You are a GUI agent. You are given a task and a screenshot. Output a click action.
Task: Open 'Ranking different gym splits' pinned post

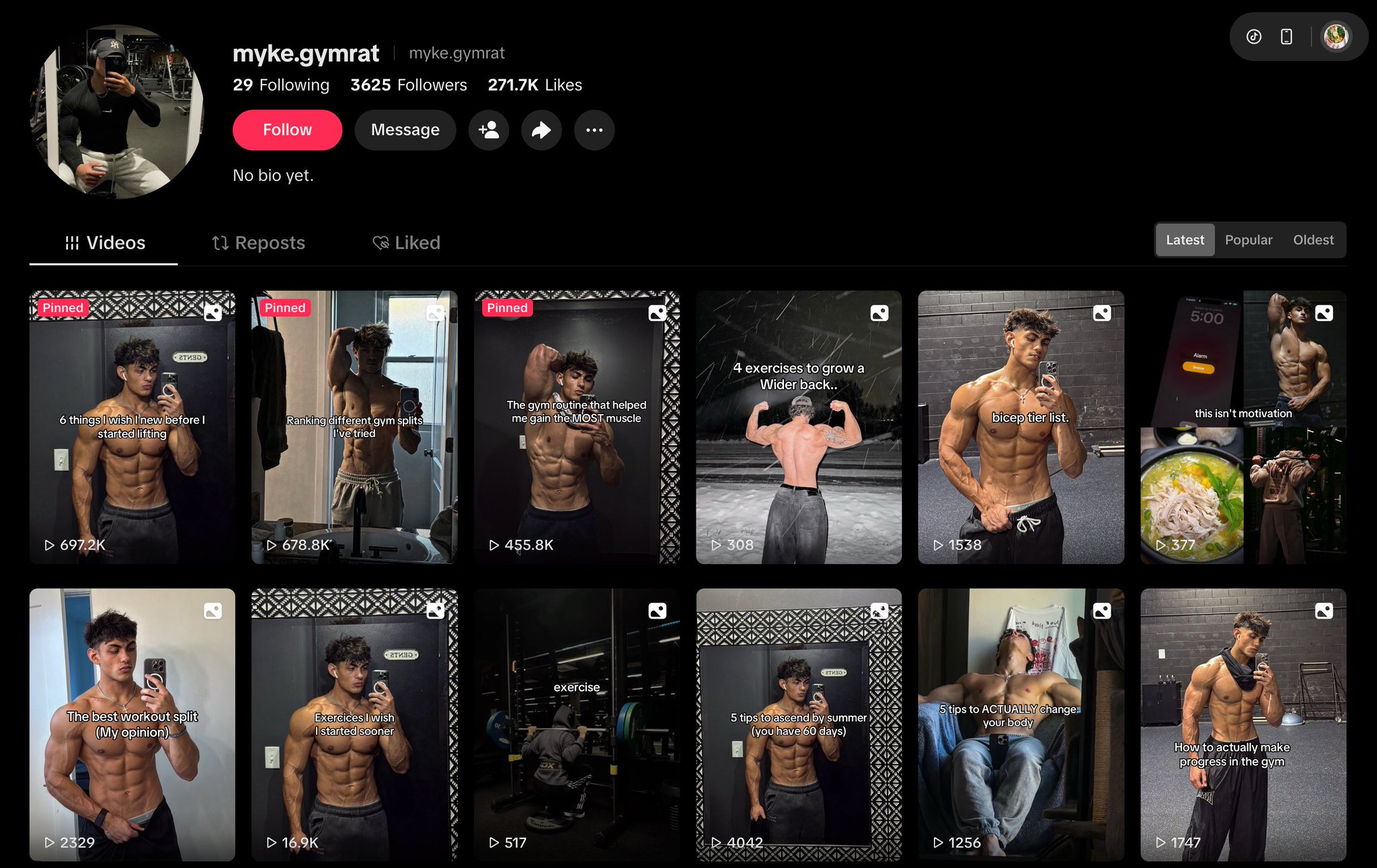(x=354, y=427)
